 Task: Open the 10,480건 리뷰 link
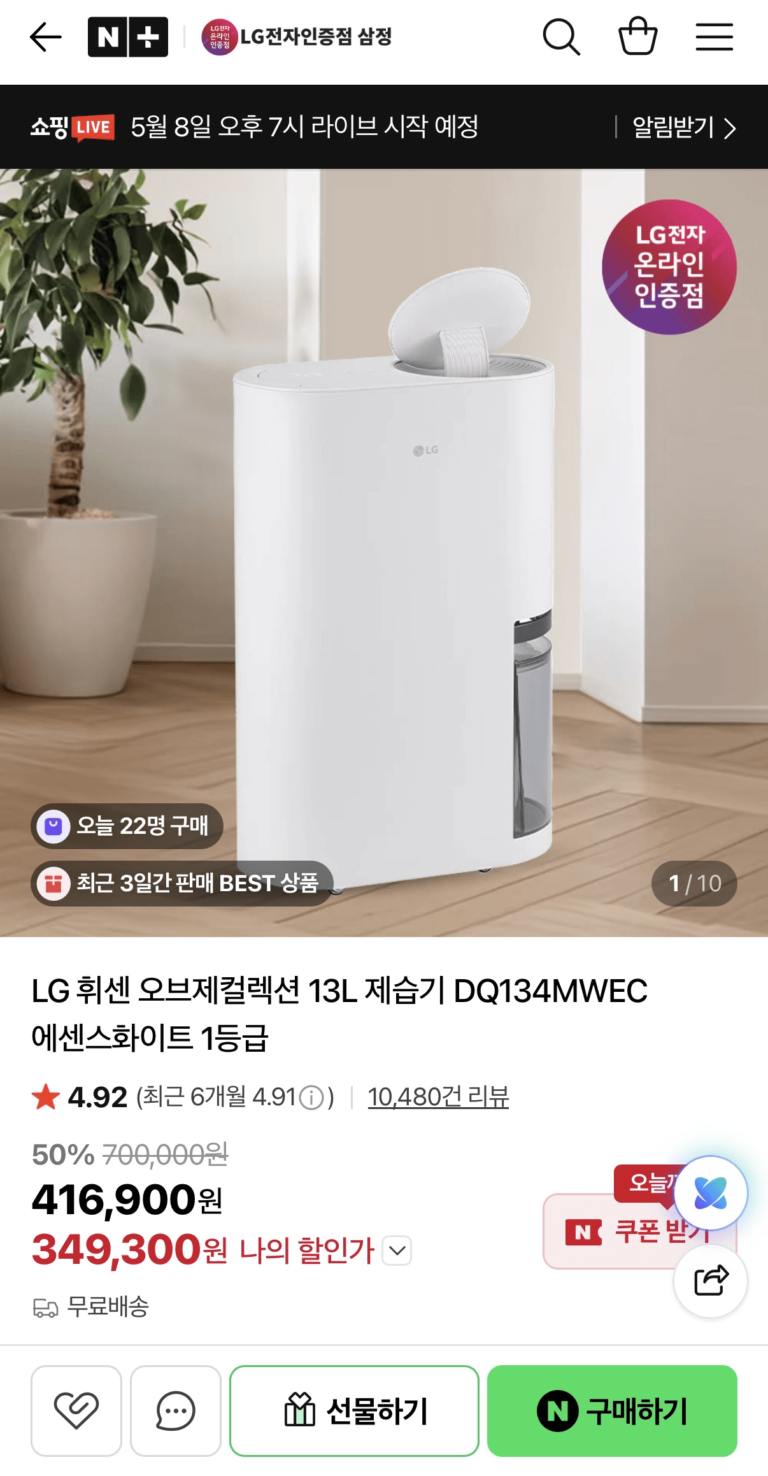tap(438, 1097)
